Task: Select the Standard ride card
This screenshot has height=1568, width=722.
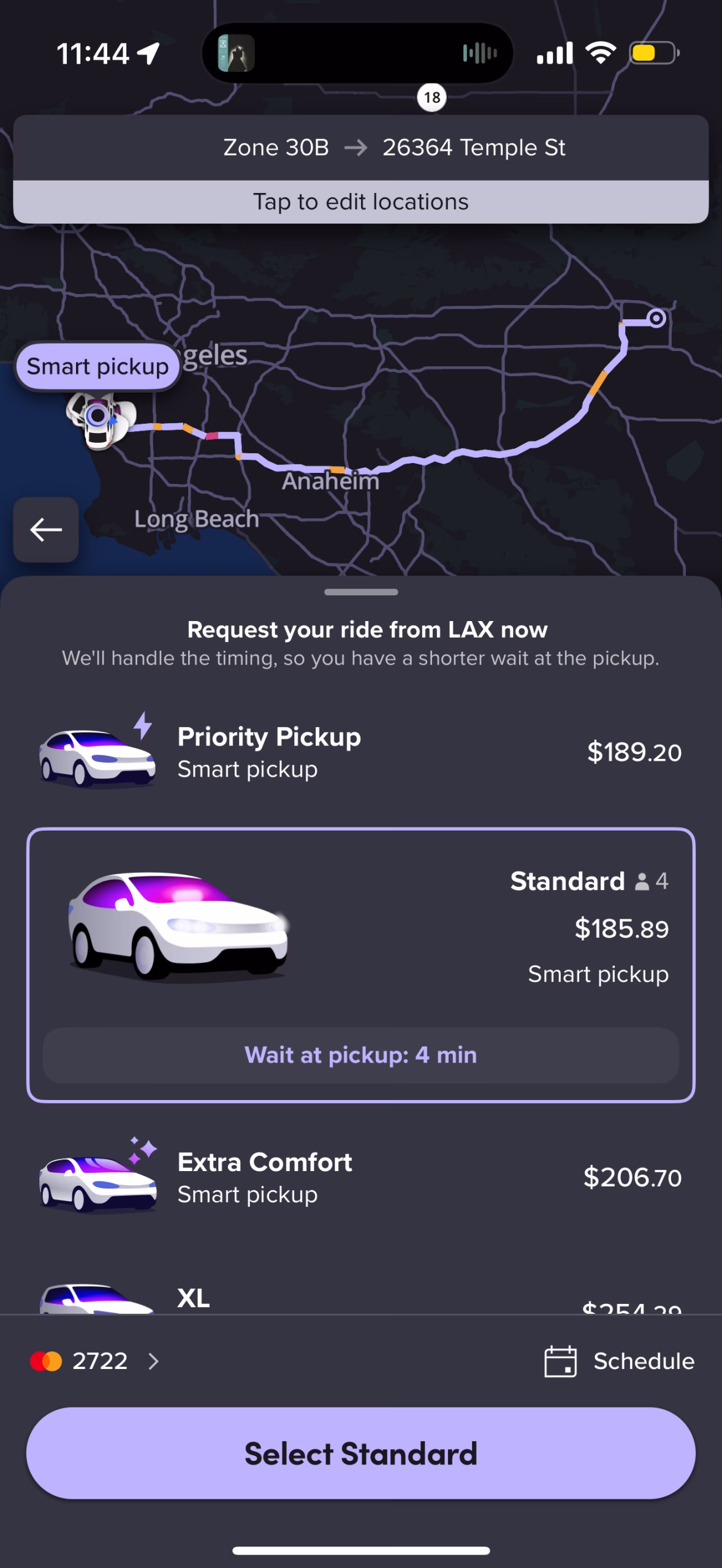Action: 360,965
